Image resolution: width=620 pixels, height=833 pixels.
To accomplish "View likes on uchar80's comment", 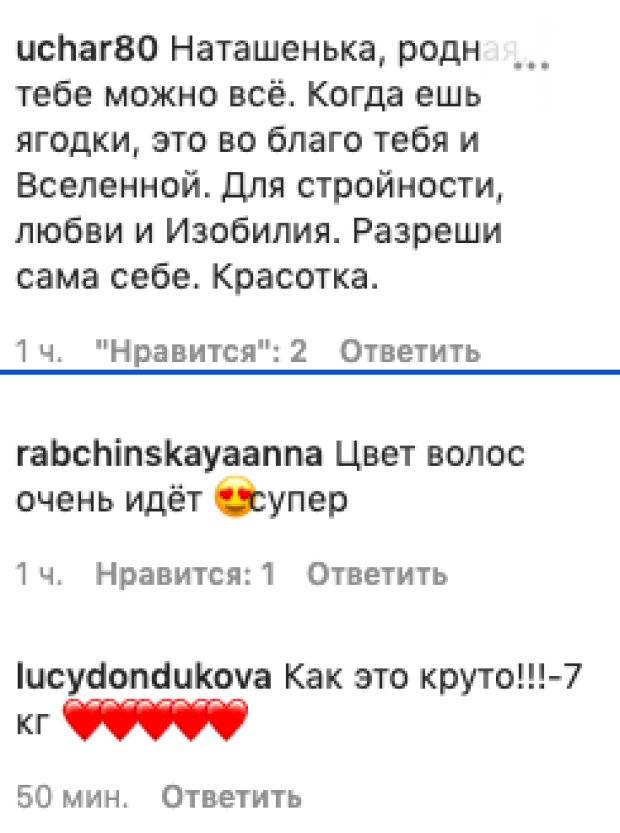I will point(200,352).
